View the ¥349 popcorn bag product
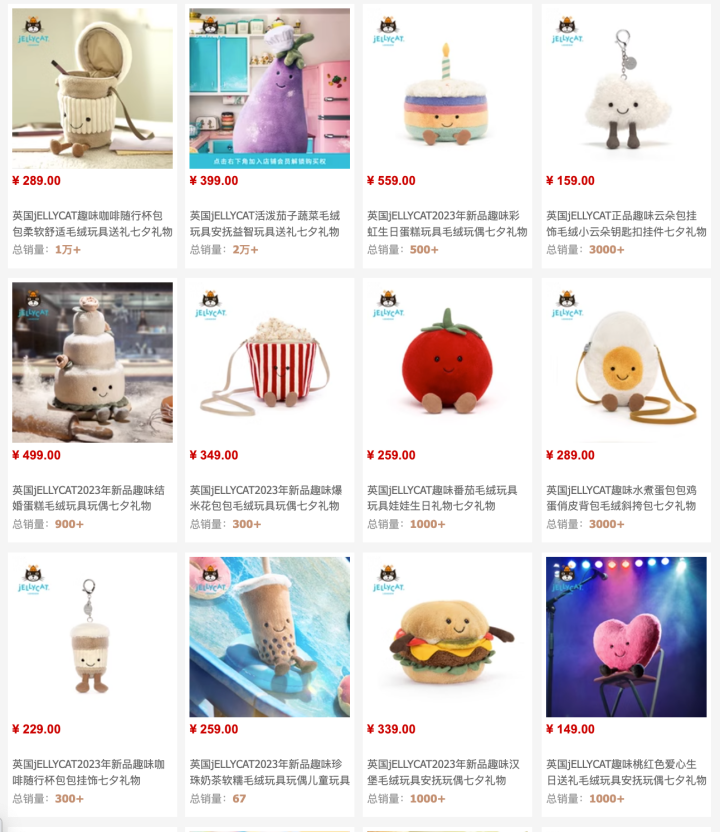The image size is (720, 832). coord(269,362)
